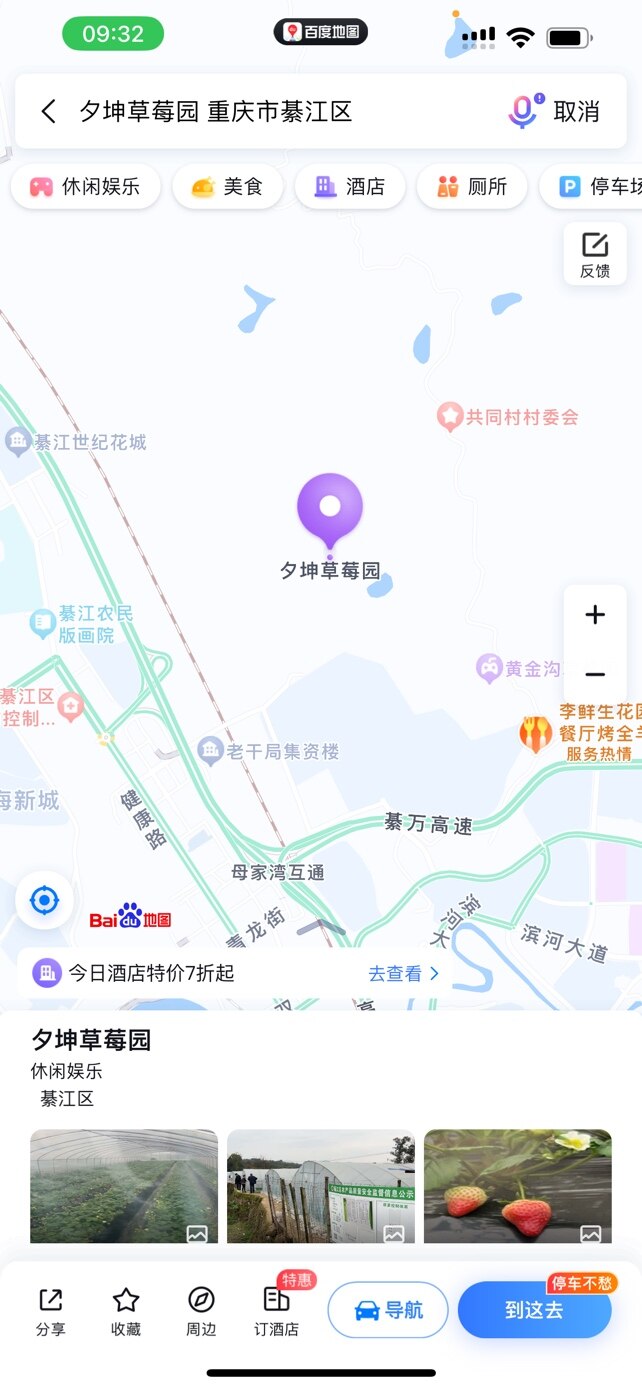Tap the 到这去 route button
642x1389 pixels.
coord(534,1310)
